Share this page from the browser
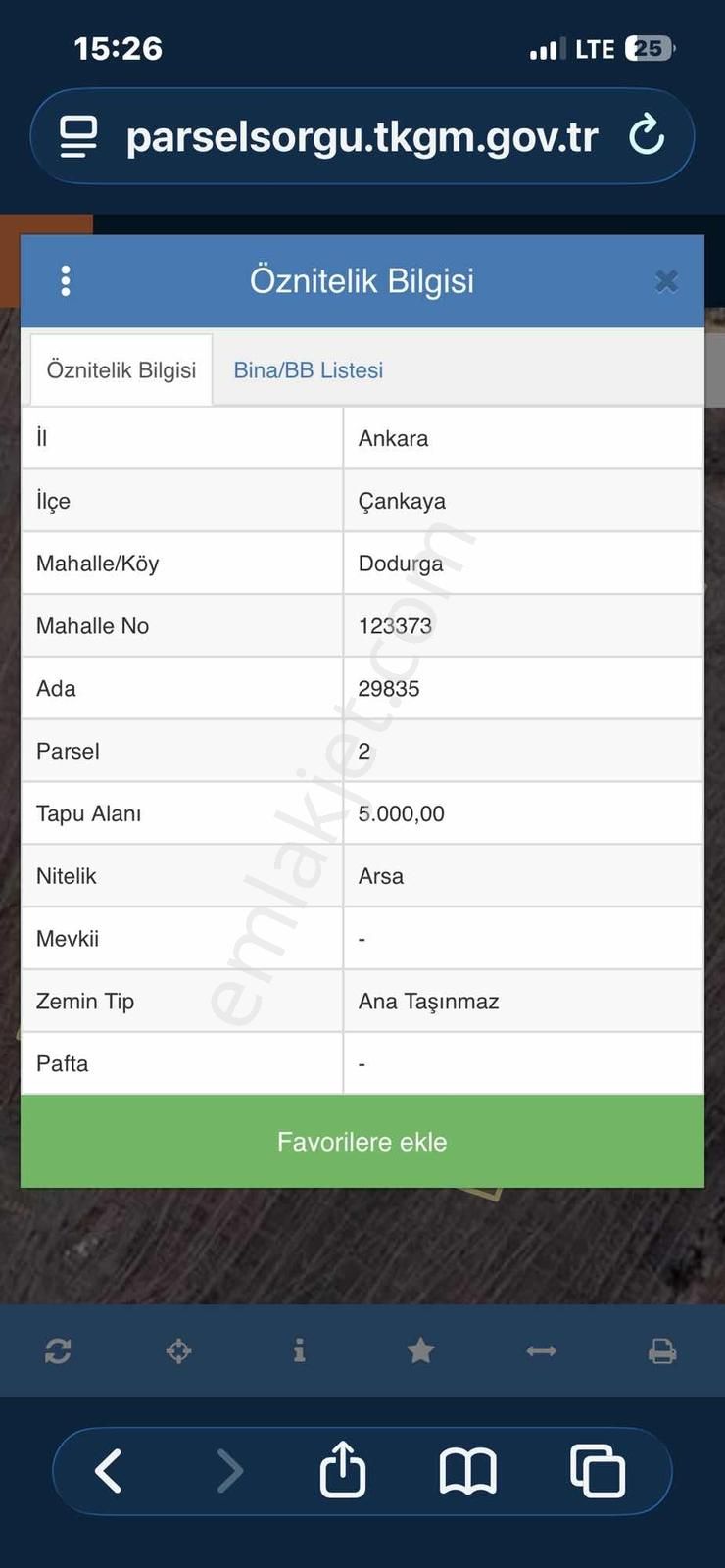Viewport: 725px width, 1568px height. (343, 1469)
